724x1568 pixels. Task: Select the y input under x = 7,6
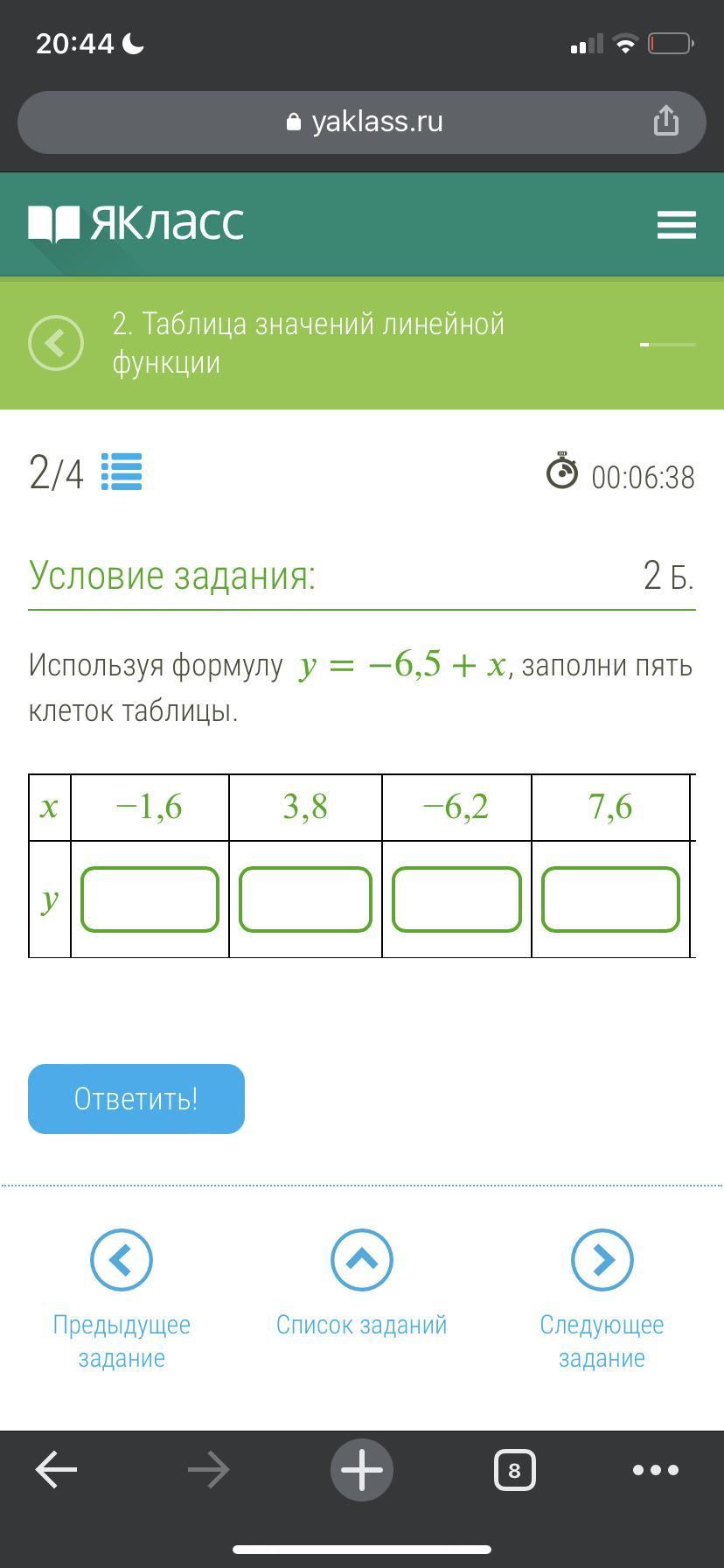(x=610, y=899)
